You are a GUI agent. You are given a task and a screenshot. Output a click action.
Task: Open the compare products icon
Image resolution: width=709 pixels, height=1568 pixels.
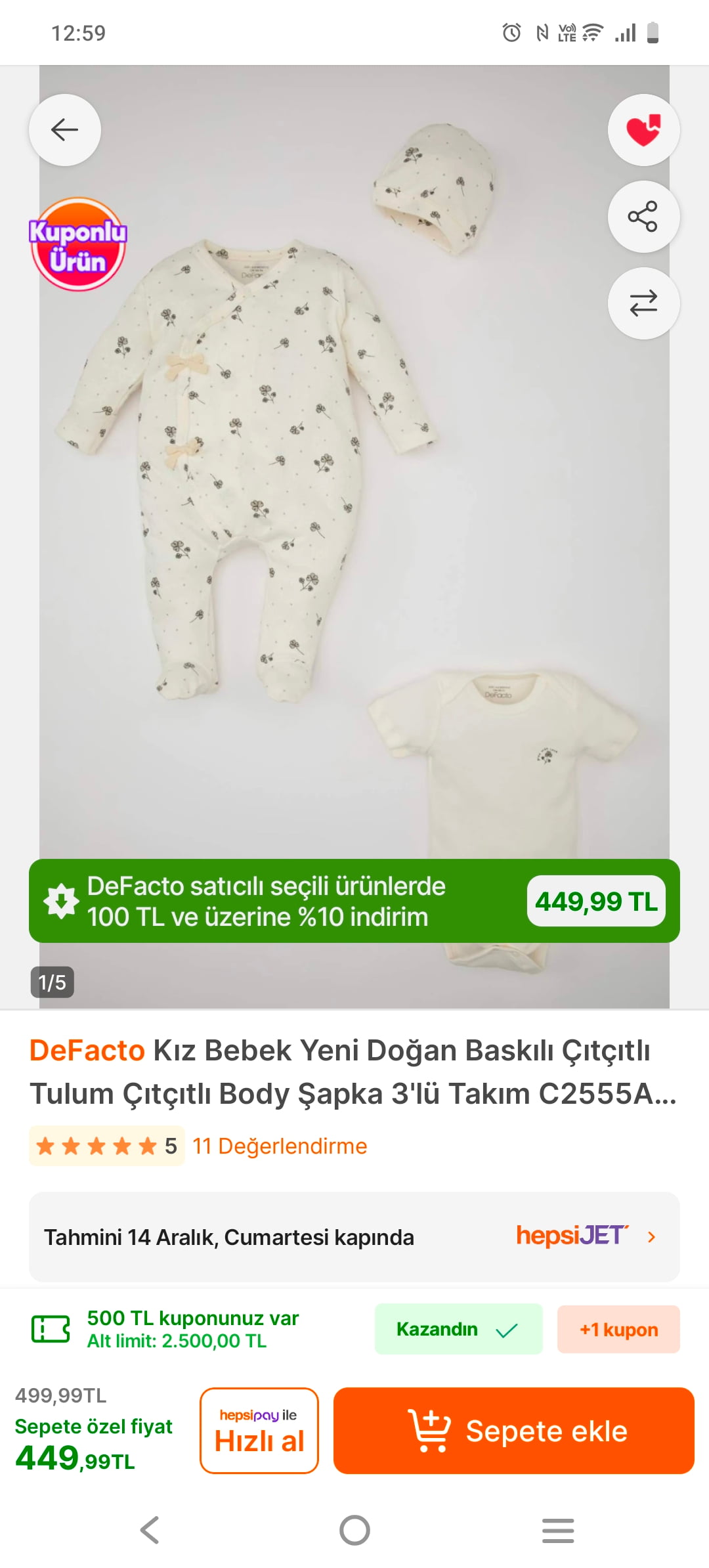[x=643, y=303]
